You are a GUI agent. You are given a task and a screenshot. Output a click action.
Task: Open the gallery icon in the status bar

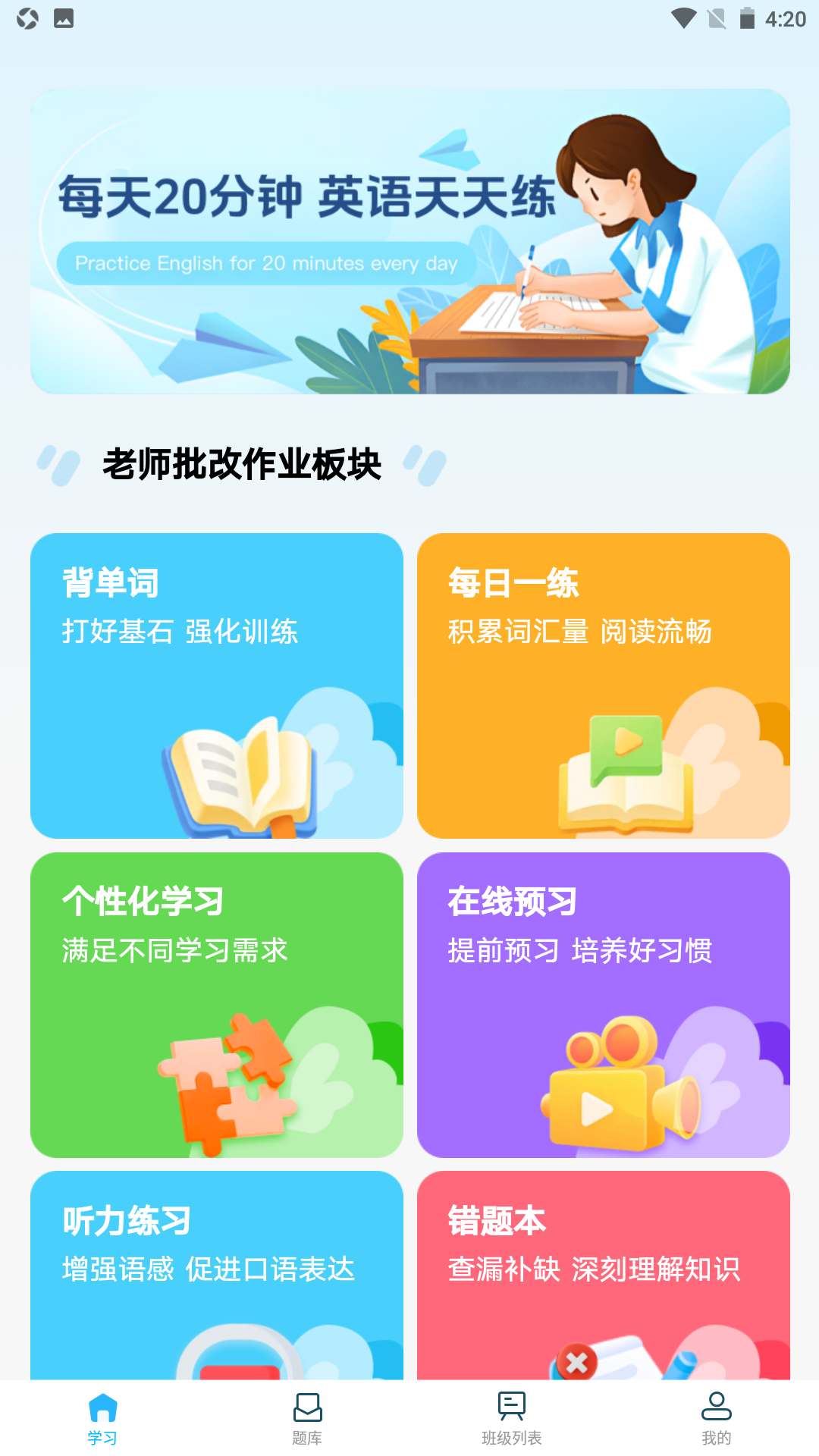(x=62, y=20)
